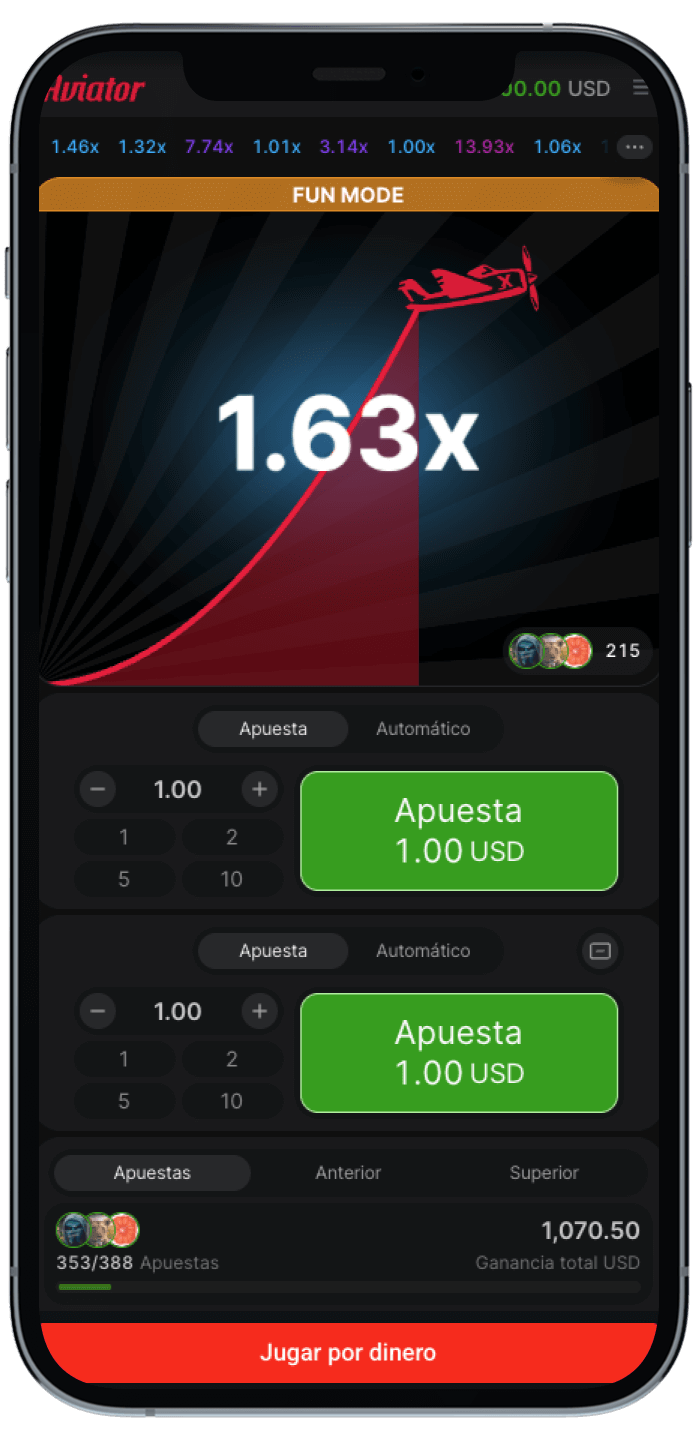696x1440 pixels.
Task: Decrease the first panel bet with minus
Action: 97,790
